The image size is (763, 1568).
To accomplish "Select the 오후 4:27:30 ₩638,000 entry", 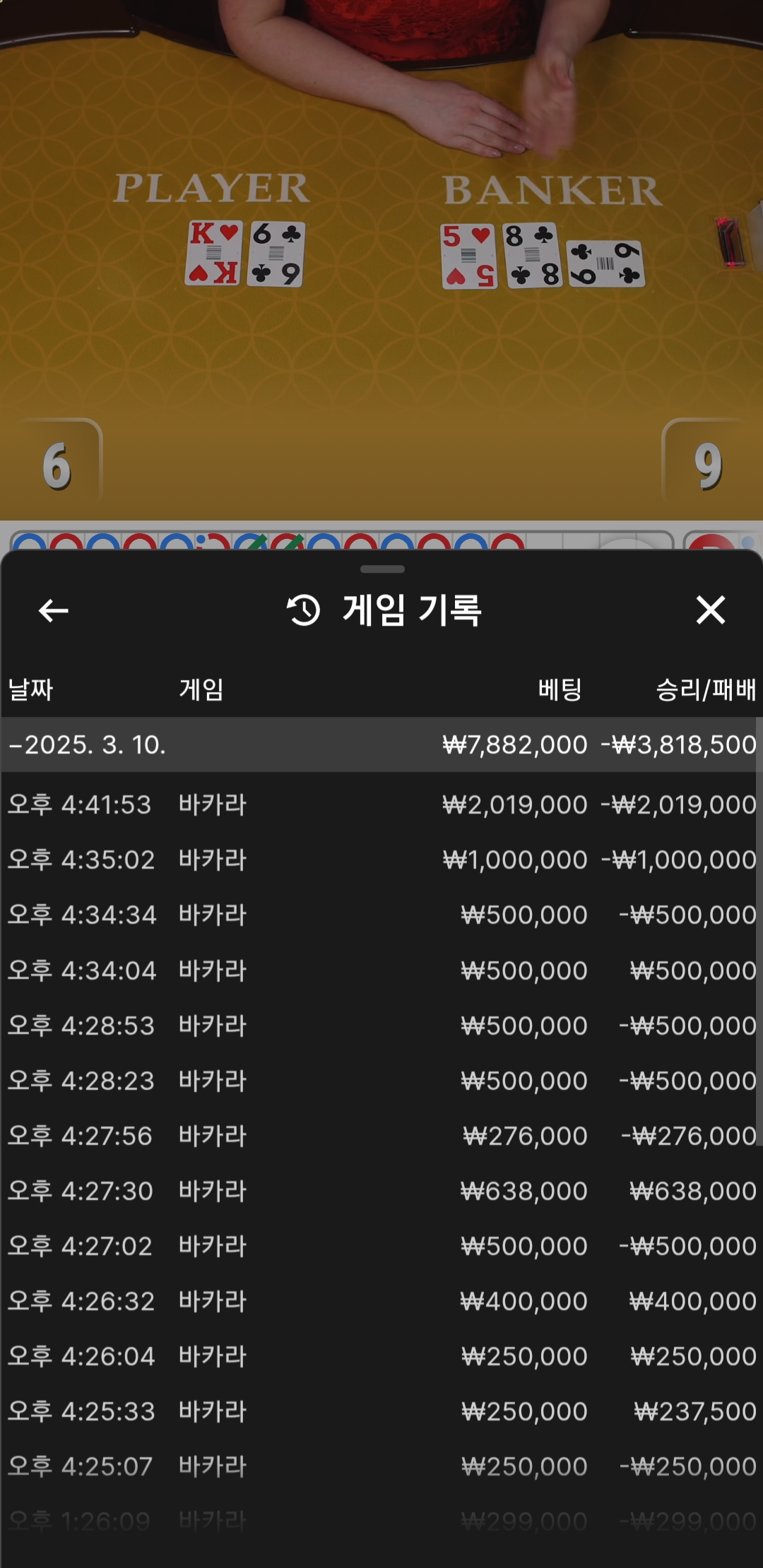I will (381, 1191).
